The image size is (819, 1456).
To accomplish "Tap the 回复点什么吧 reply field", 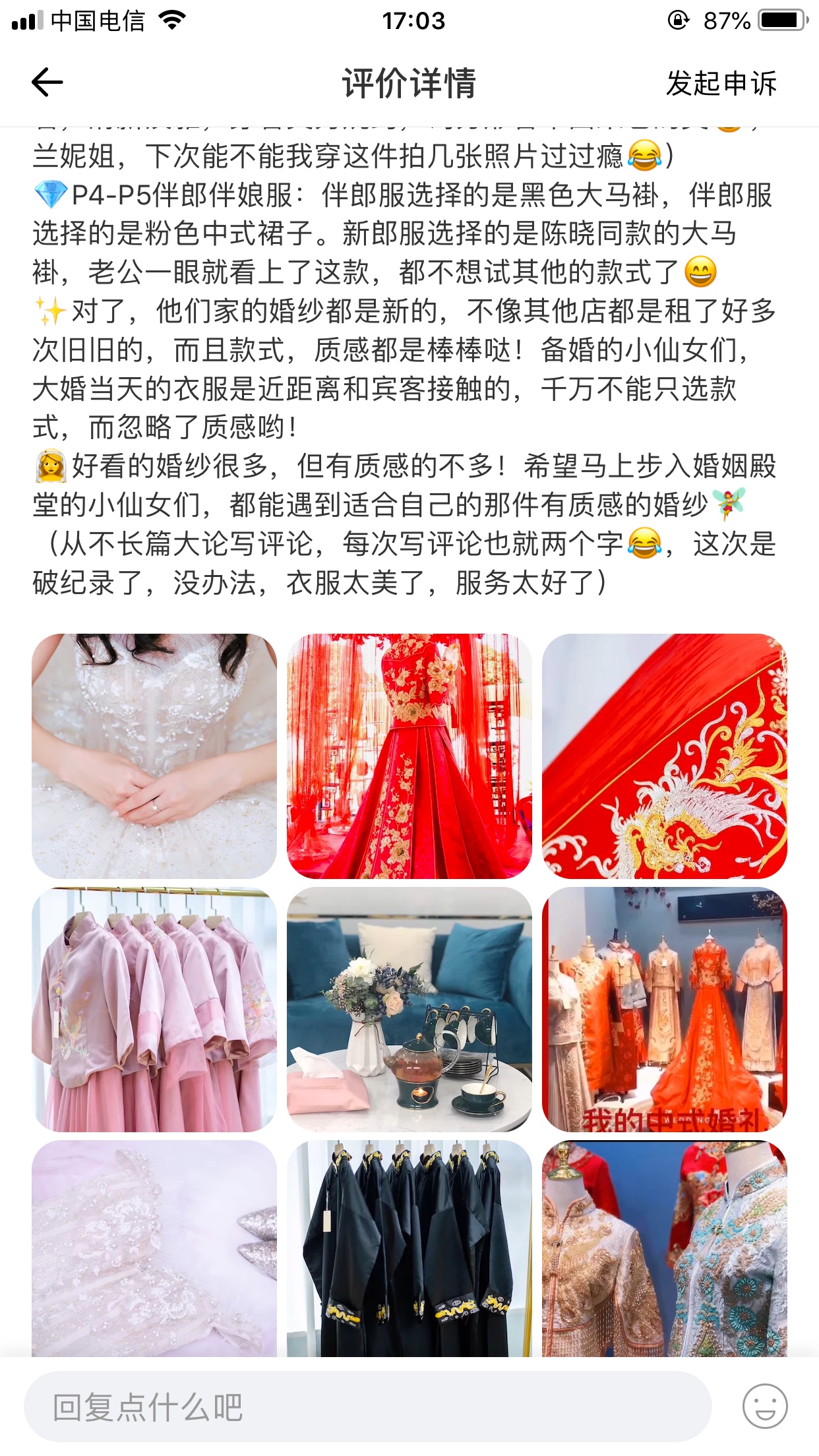I will (x=367, y=1407).
